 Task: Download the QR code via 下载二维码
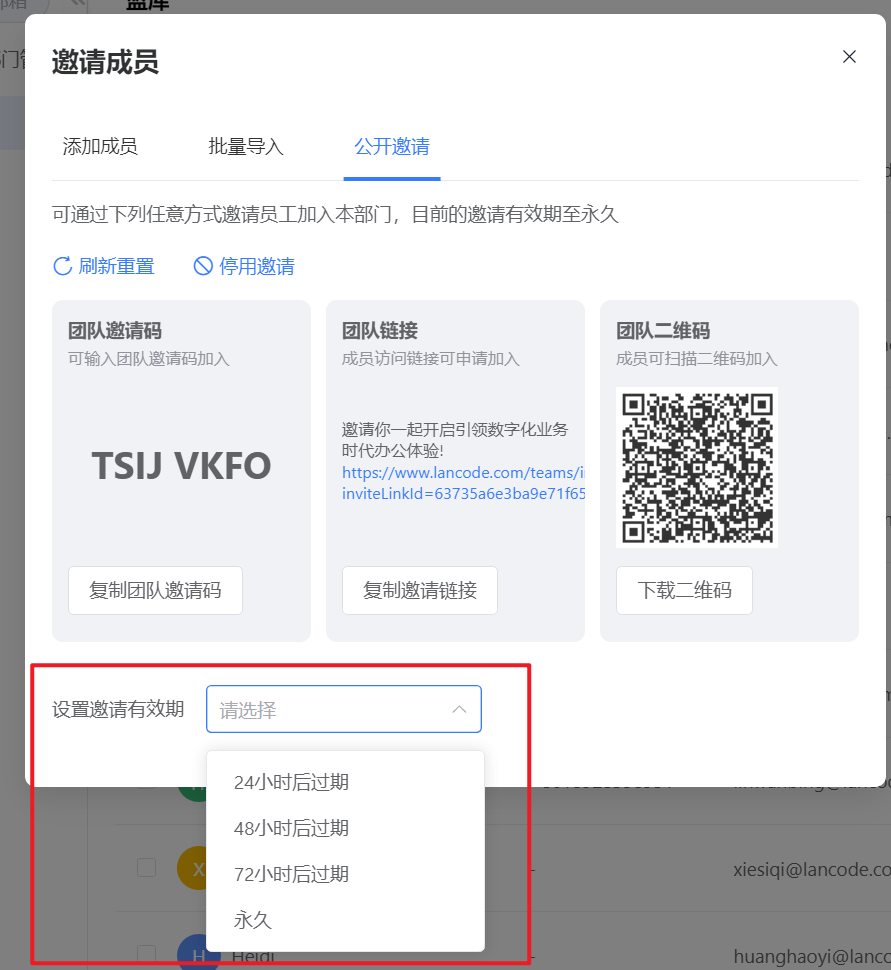[685, 590]
